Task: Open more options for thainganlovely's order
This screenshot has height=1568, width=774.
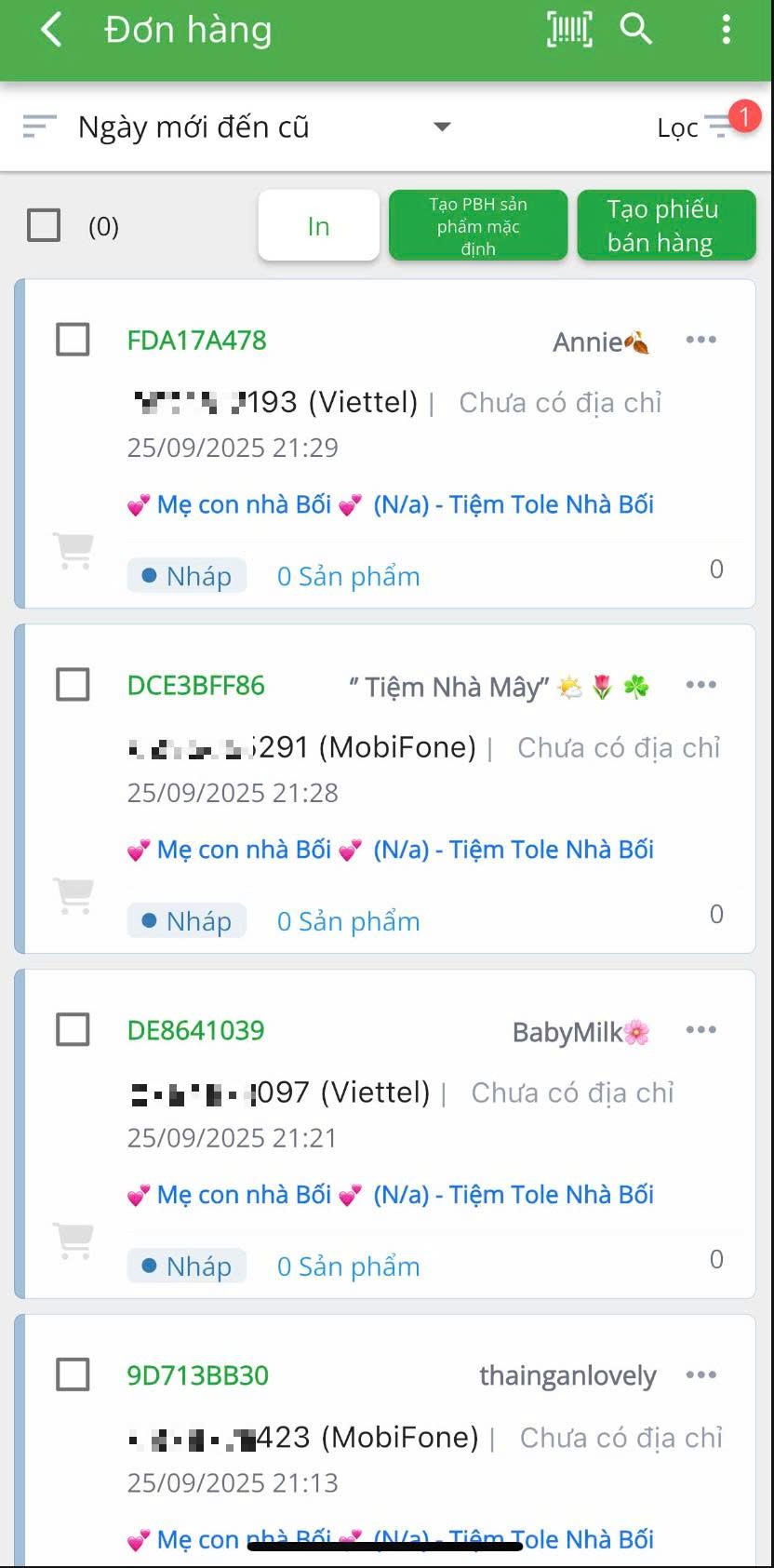Action: coord(701,1374)
